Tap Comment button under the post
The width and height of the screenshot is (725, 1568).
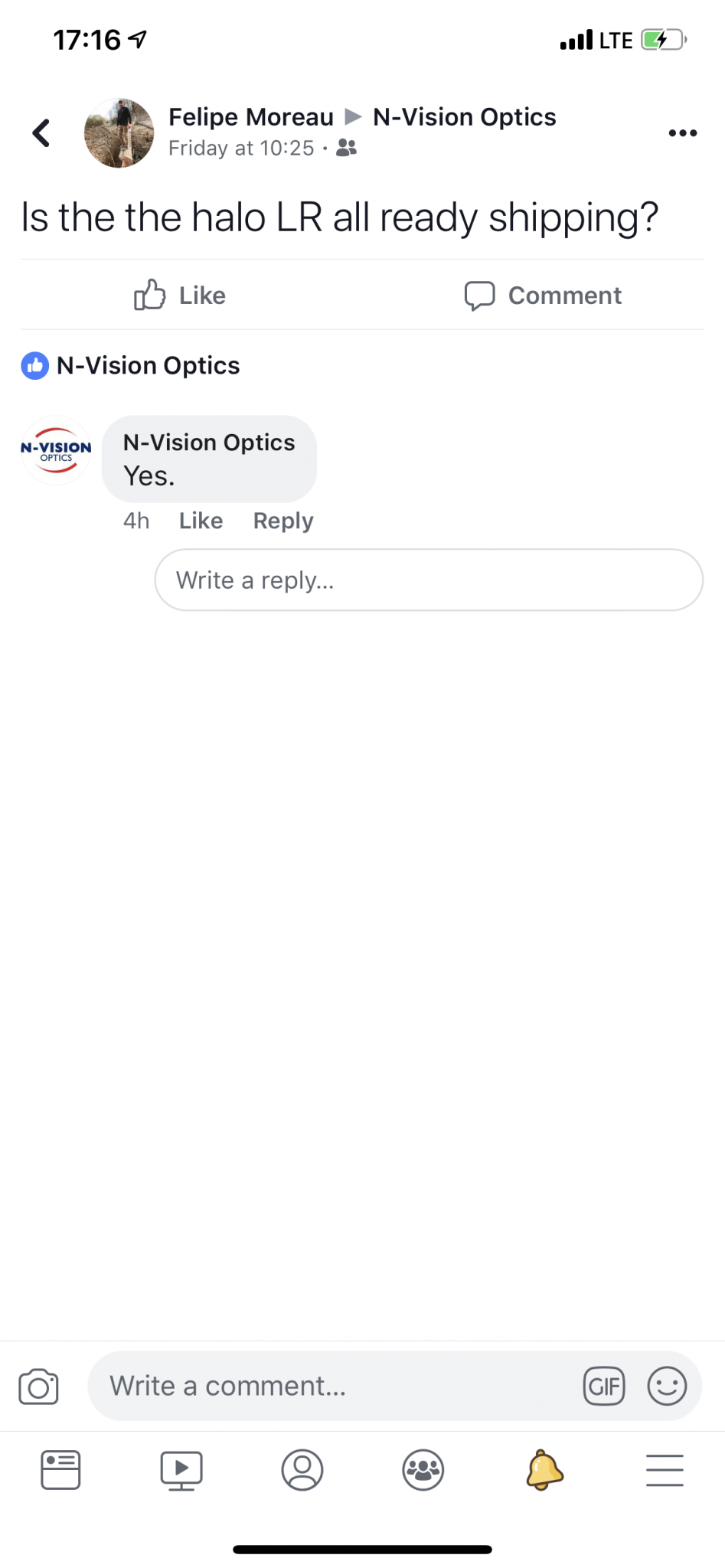pos(543,296)
